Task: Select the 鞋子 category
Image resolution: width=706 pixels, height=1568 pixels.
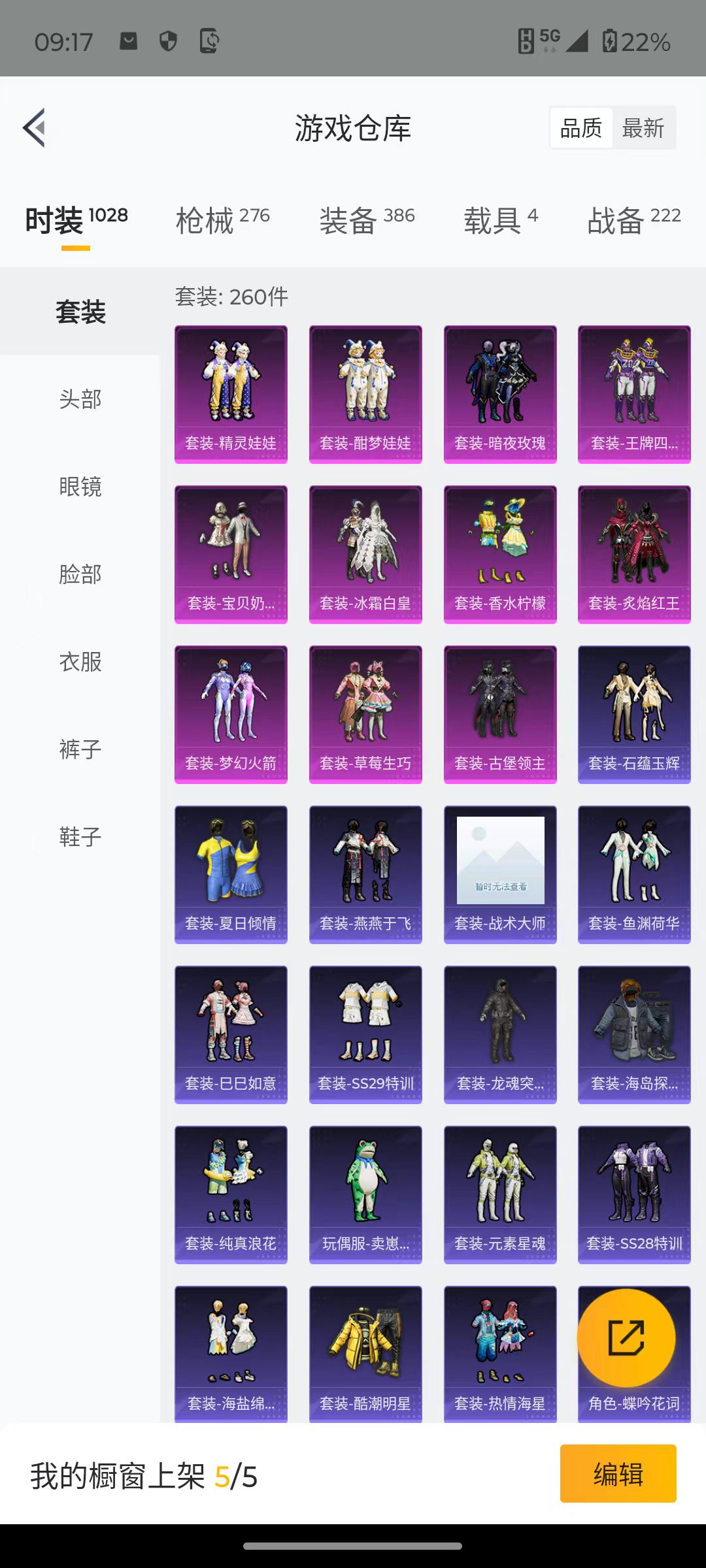Action: [80, 836]
